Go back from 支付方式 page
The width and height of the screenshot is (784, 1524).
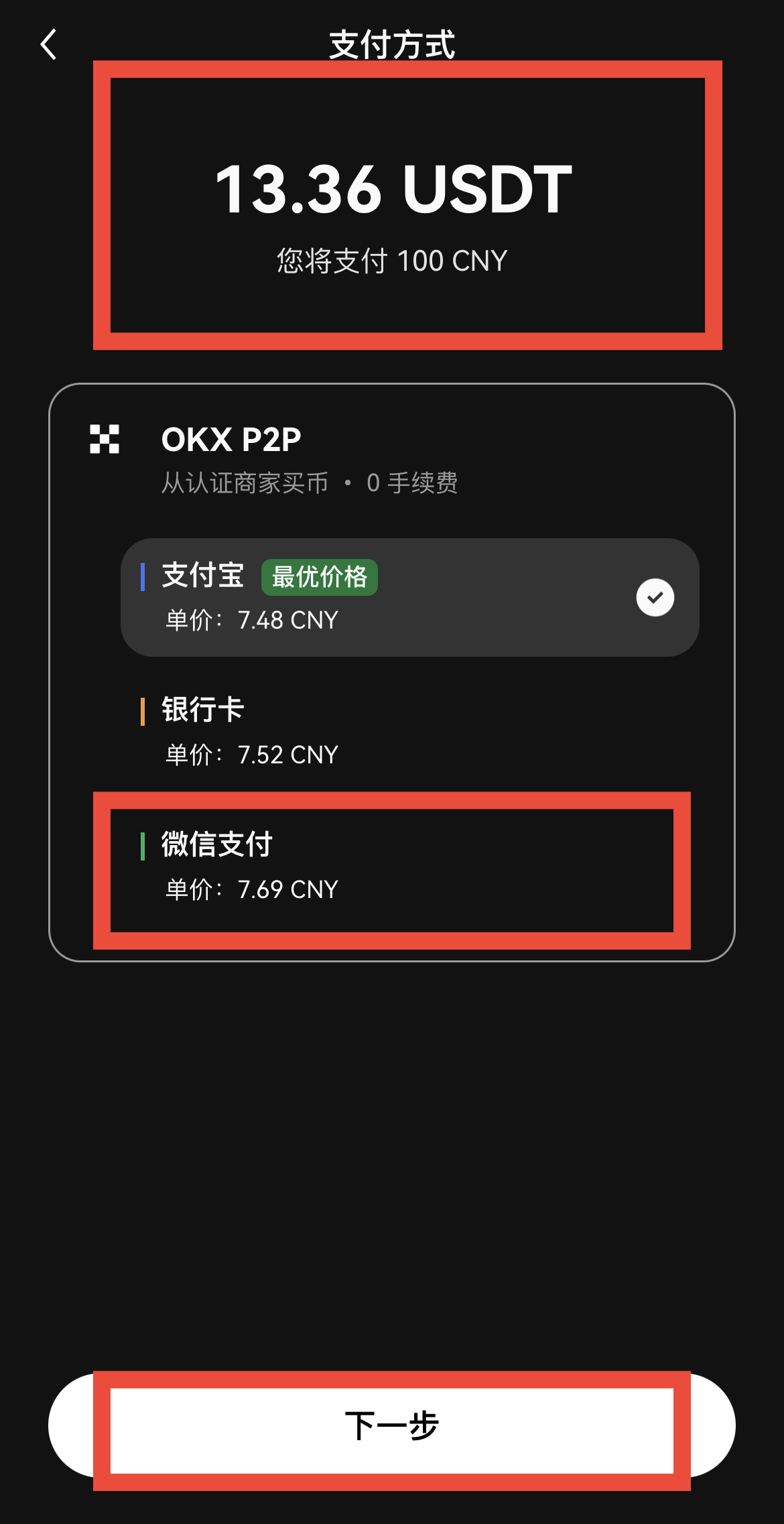tap(48, 45)
